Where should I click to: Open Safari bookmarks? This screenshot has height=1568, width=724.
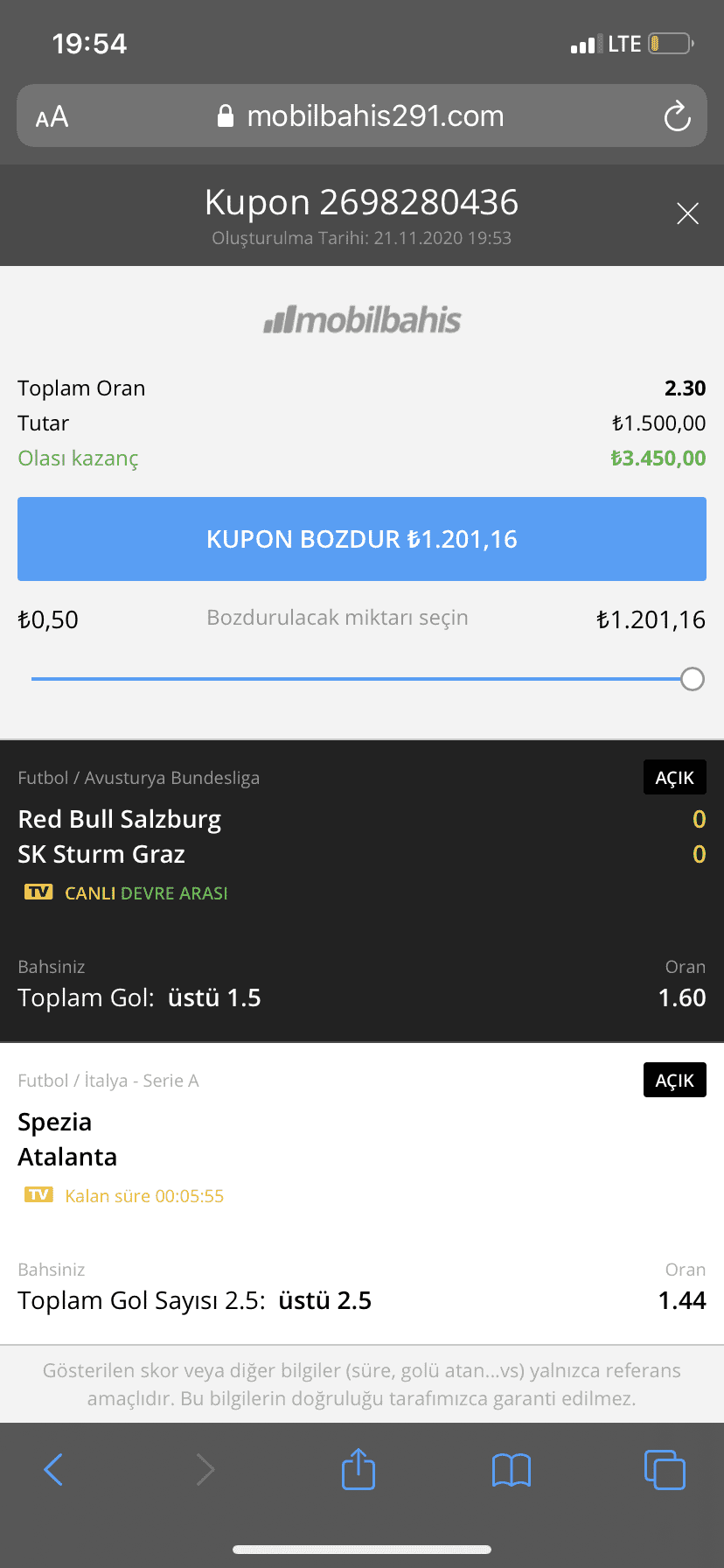pos(512,1469)
